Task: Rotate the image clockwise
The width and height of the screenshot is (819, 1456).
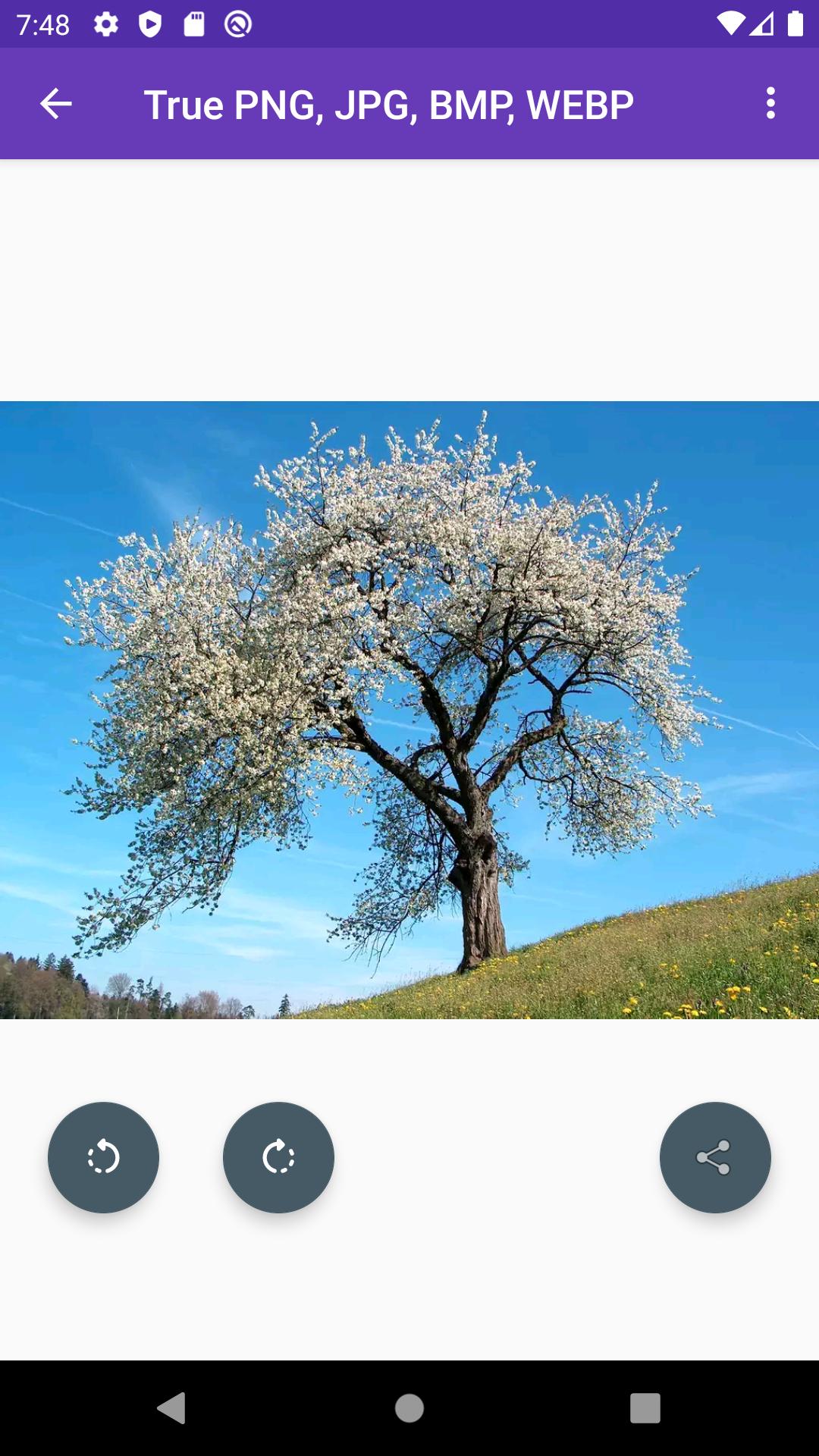Action: tap(278, 1157)
